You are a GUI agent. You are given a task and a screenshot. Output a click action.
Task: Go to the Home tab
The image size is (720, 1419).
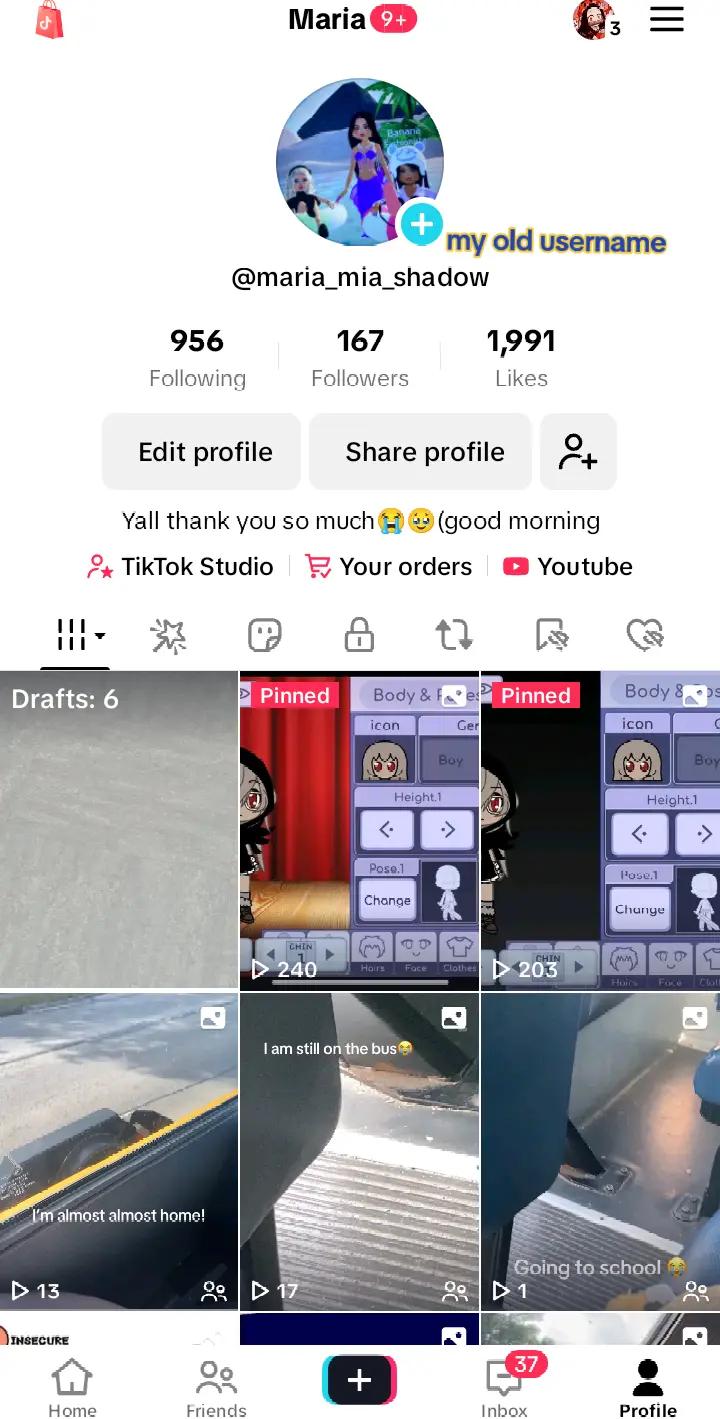(73, 1387)
